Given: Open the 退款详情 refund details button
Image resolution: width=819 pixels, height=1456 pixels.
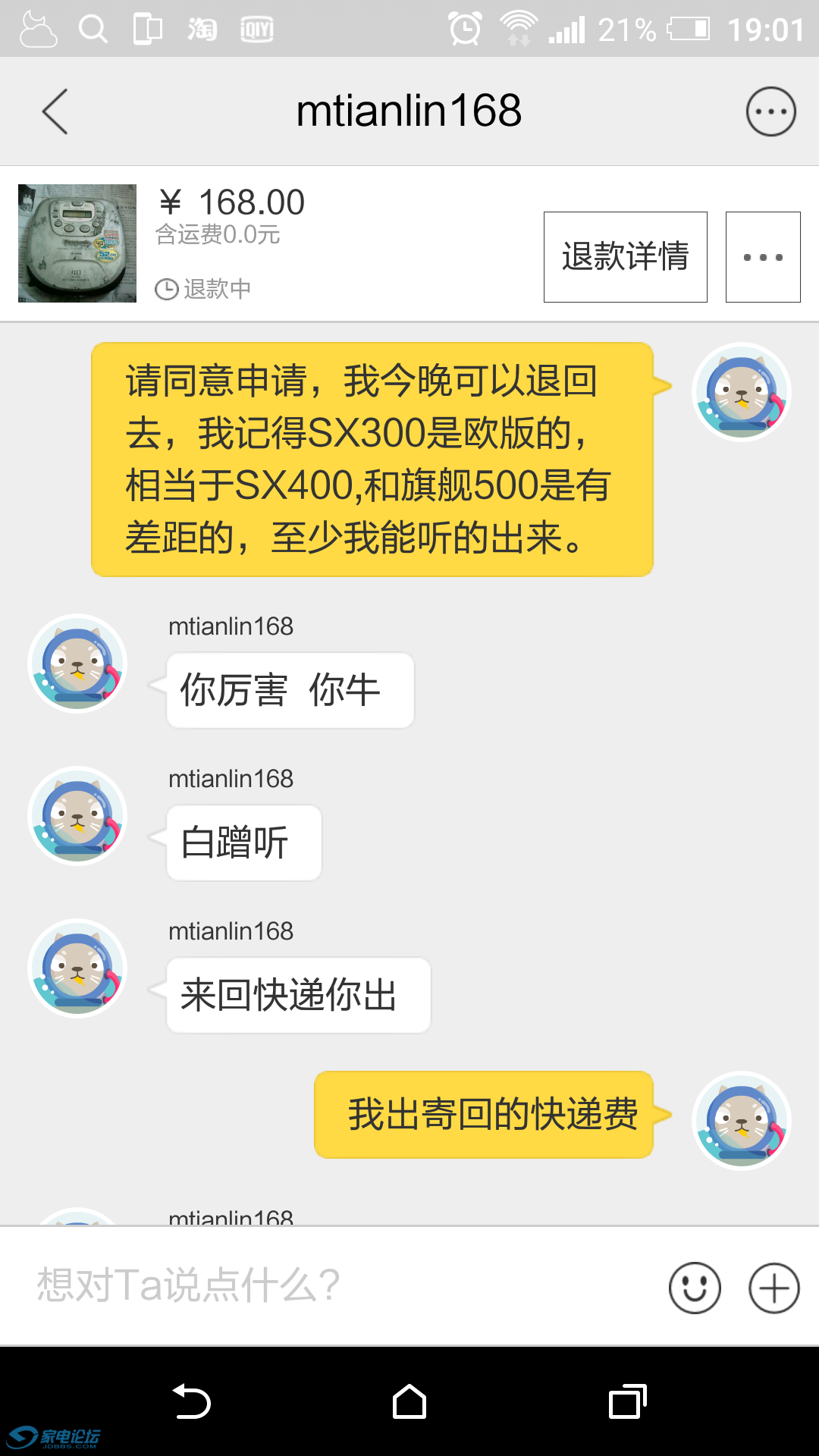Looking at the screenshot, I should 625,257.
